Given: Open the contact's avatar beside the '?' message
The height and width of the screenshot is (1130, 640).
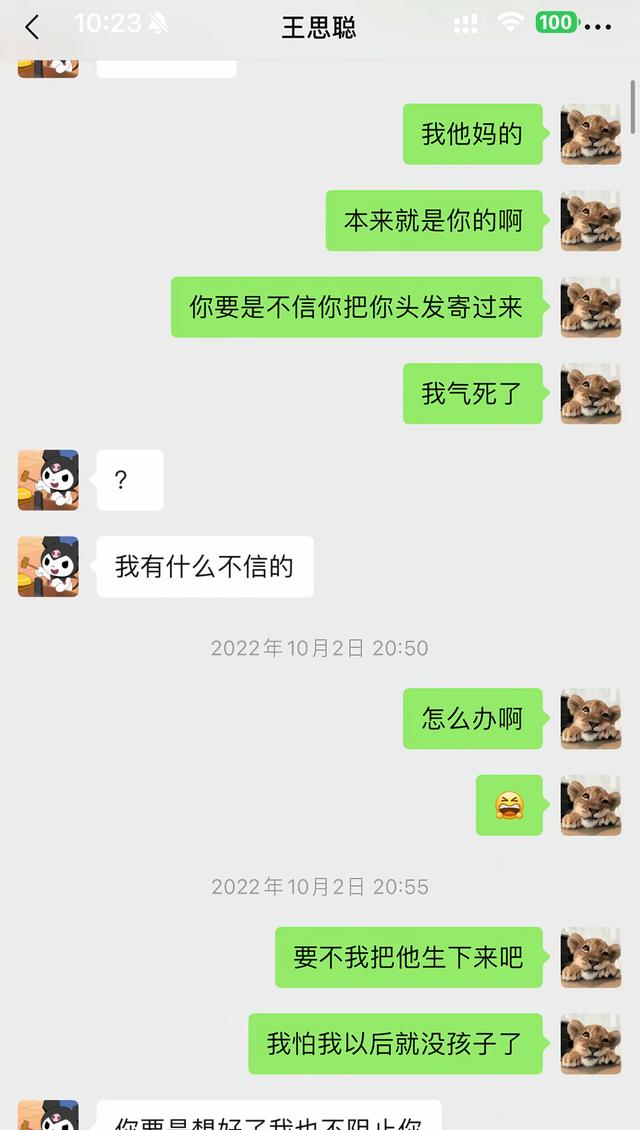Looking at the screenshot, I should pos(48,480).
